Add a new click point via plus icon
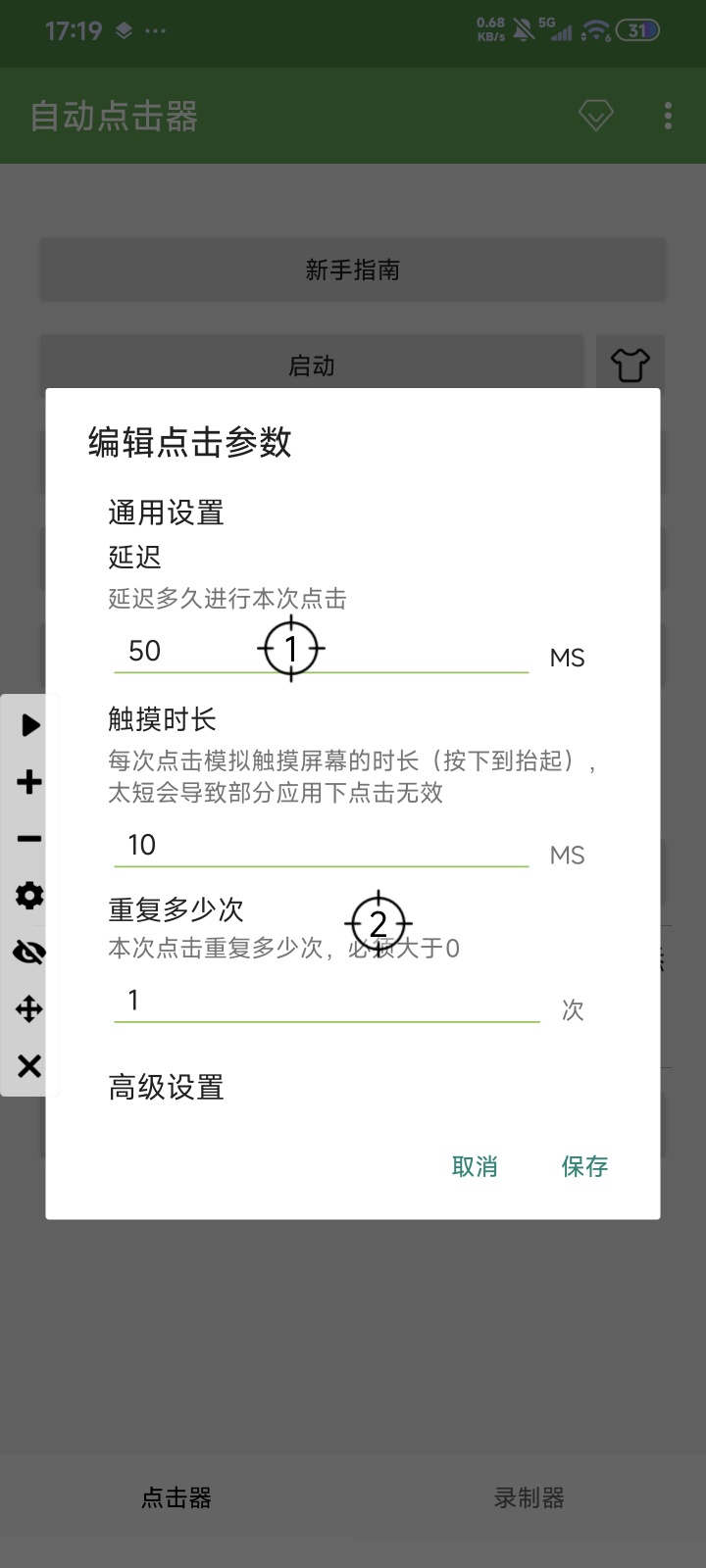The height and width of the screenshot is (1568, 706). [29, 782]
